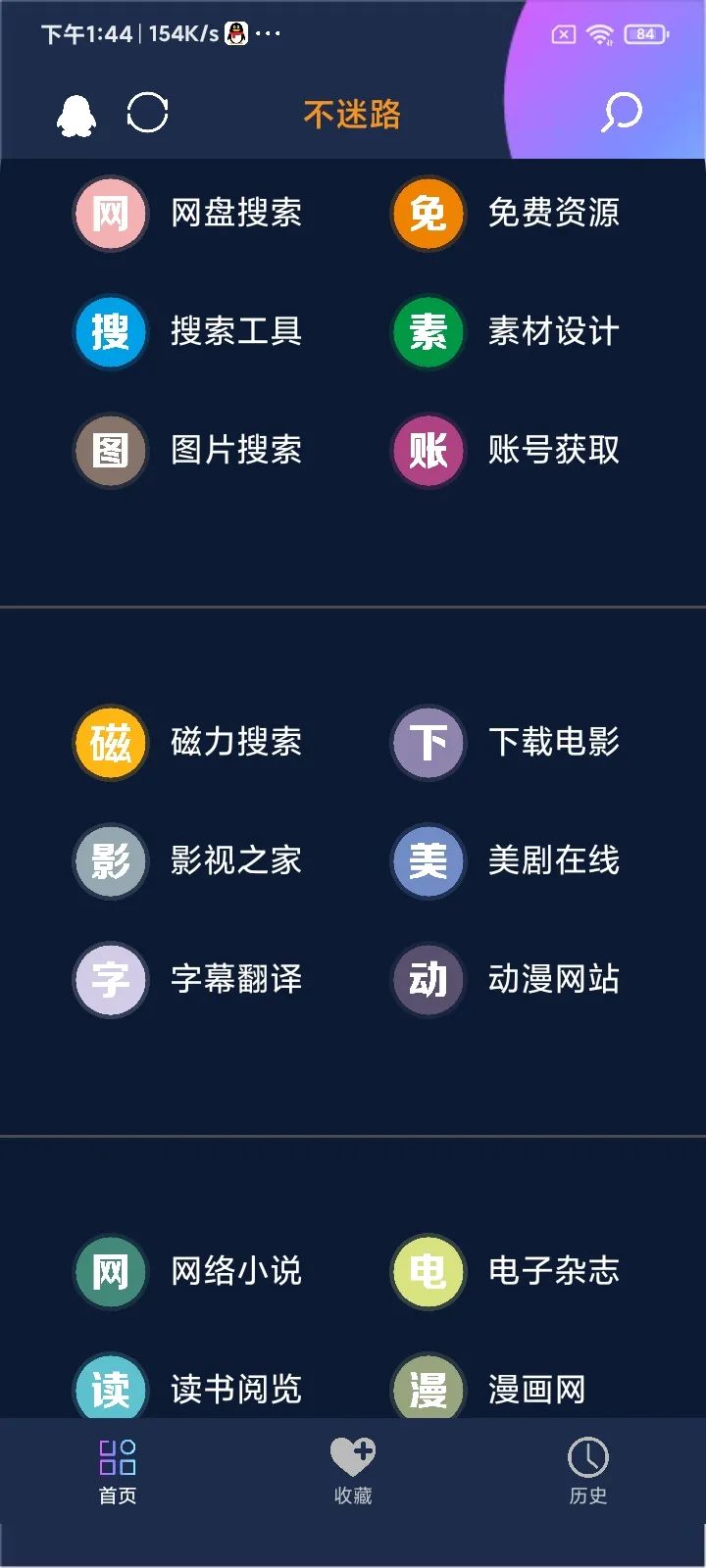The width and height of the screenshot is (706, 1568).
Task: Open 网盘搜索 category
Action: [x=189, y=213]
